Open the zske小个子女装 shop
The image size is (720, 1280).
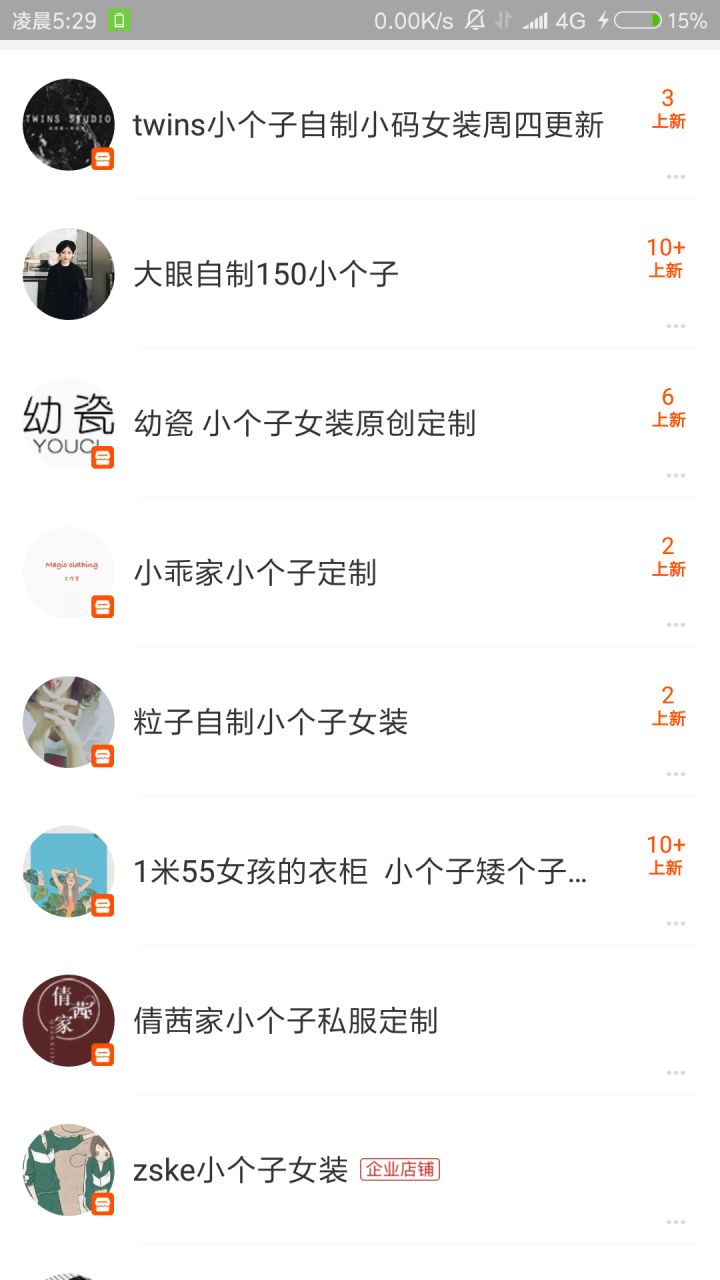point(240,1170)
